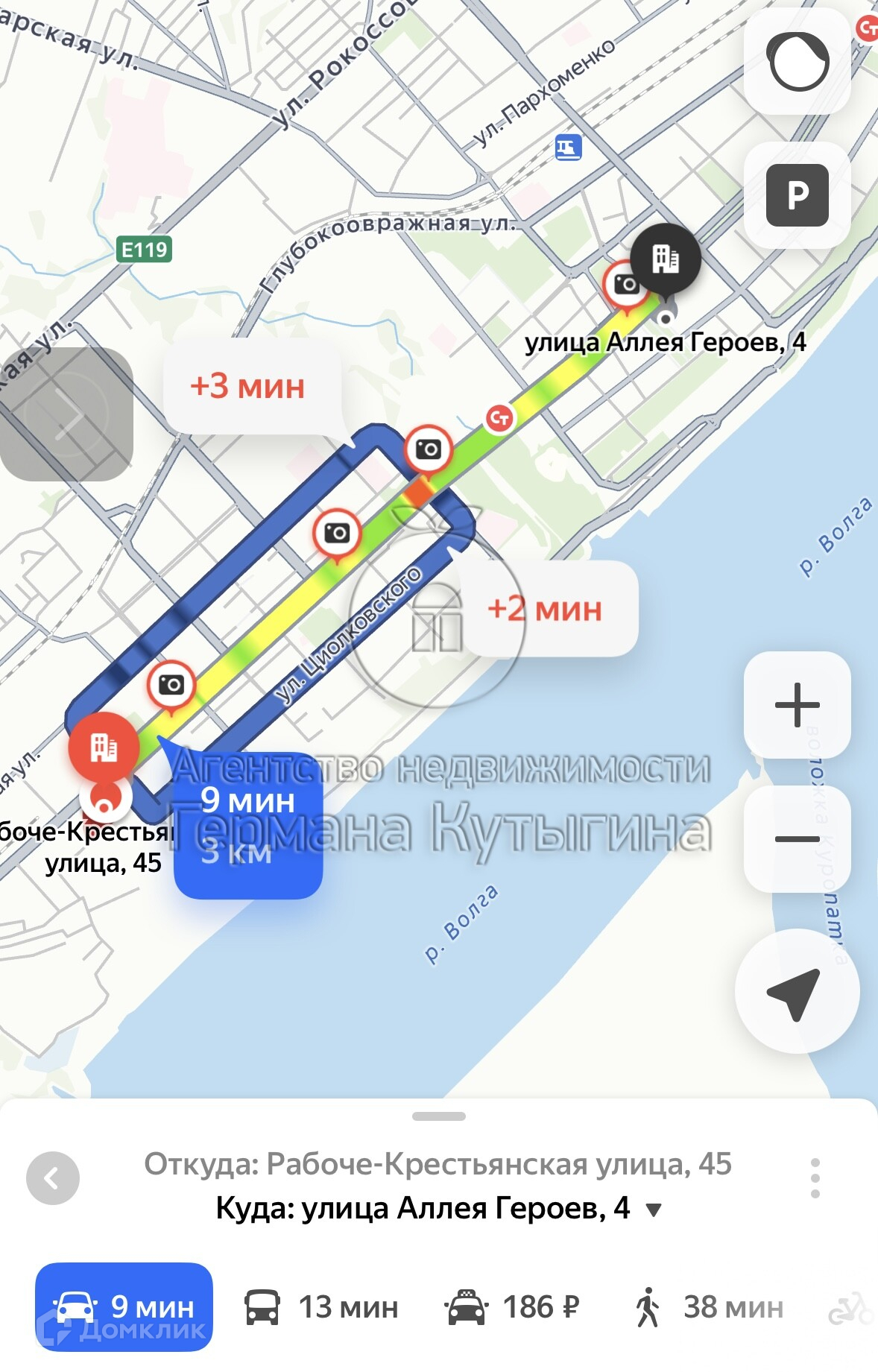Screen dimensions: 878x1372
Task: Center the map on my location
Action: tap(797, 991)
